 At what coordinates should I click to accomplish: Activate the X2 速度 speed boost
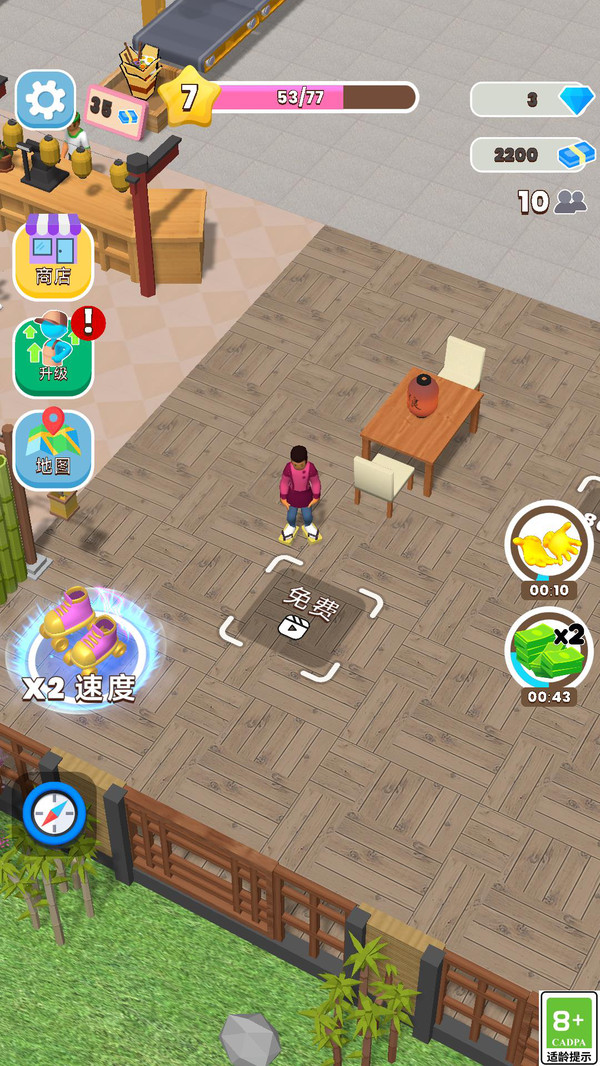[x=80, y=647]
